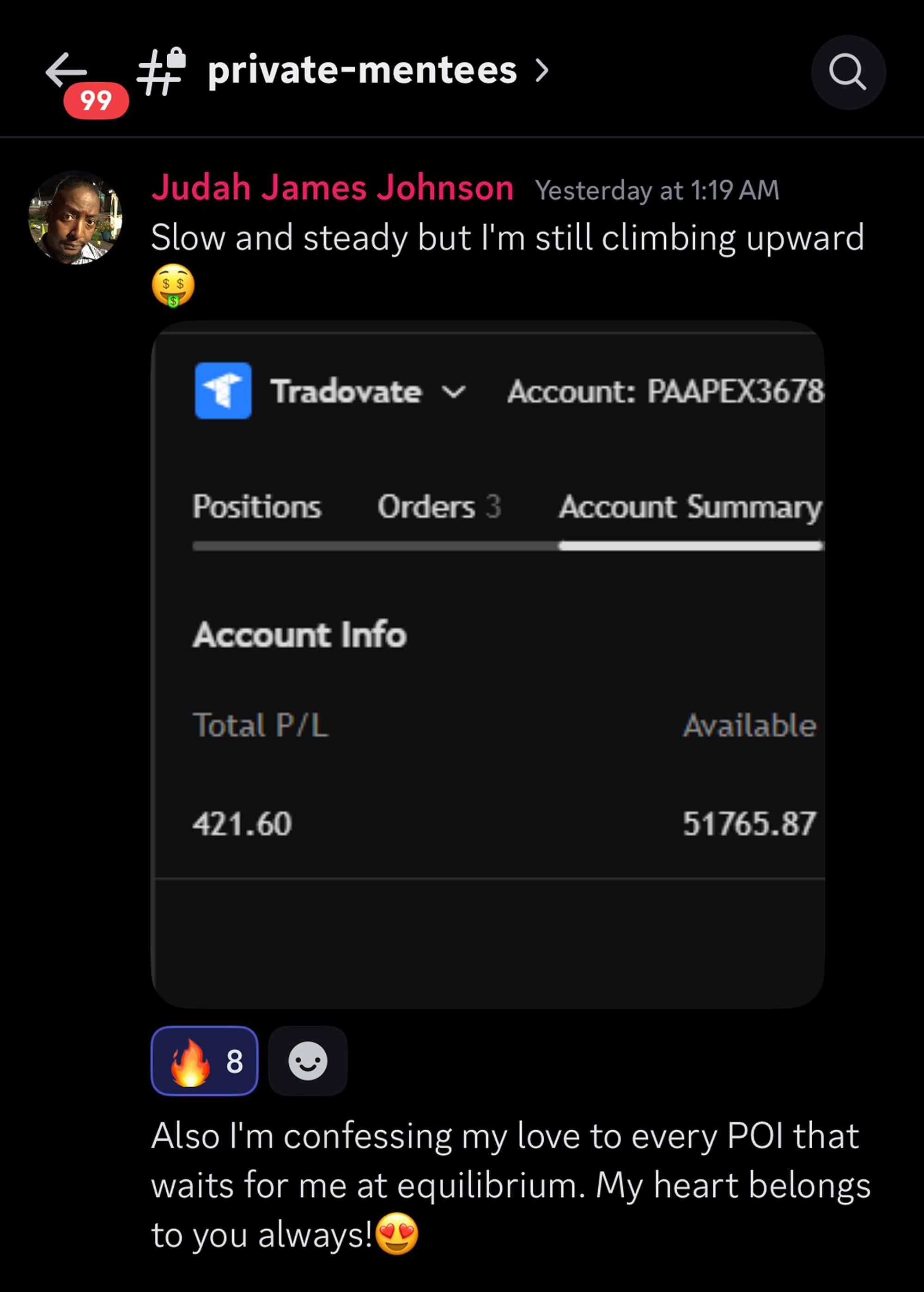Viewport: 924px width, 1292px height.
Task: Open the Tradovate screenshot attachment
Action: pyautogui.click(x=487, y=664)
